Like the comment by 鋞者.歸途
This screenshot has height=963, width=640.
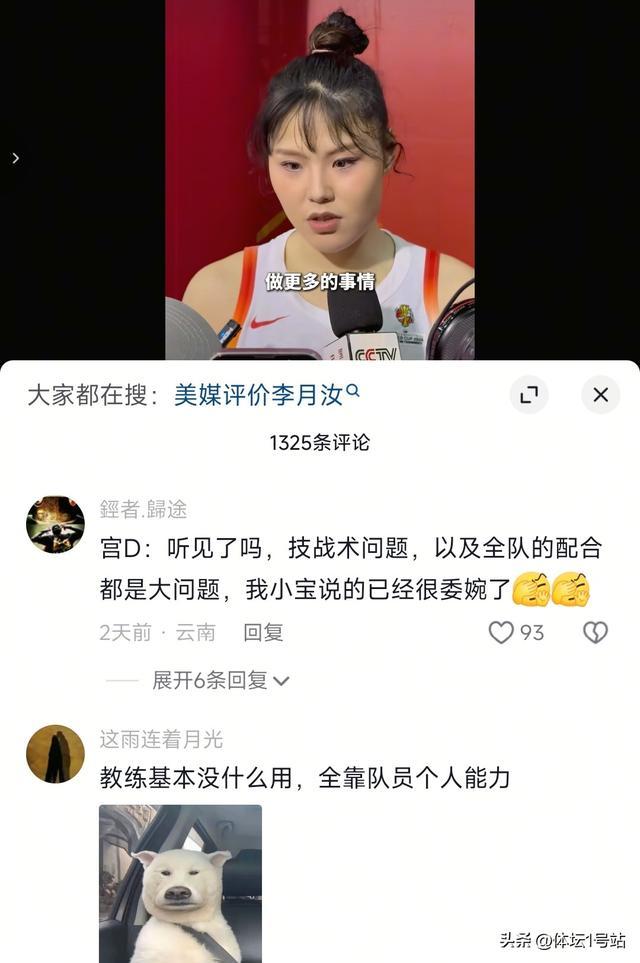pyautogui.click(x=501, y=632)
